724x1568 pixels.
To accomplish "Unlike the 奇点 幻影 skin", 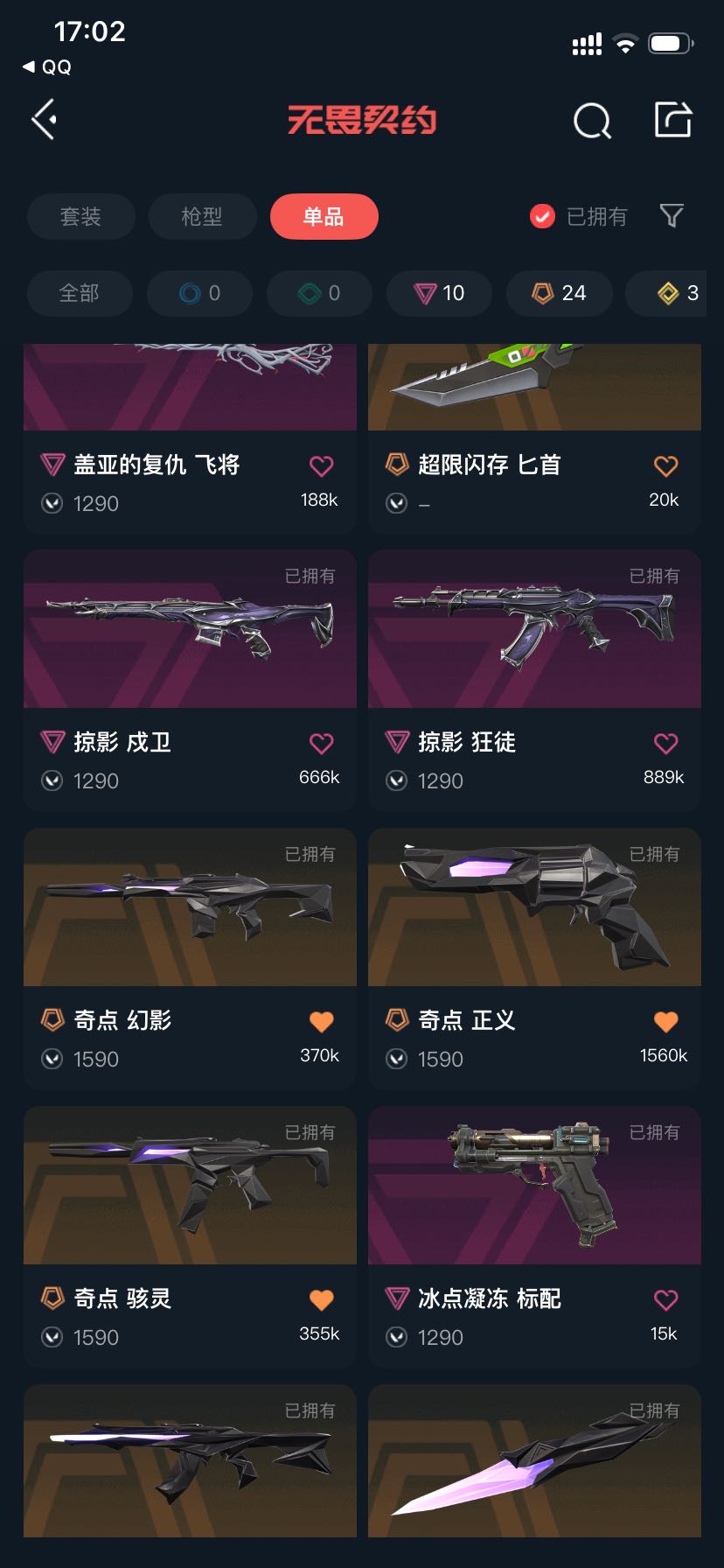I will click(x=321, y=1021).
